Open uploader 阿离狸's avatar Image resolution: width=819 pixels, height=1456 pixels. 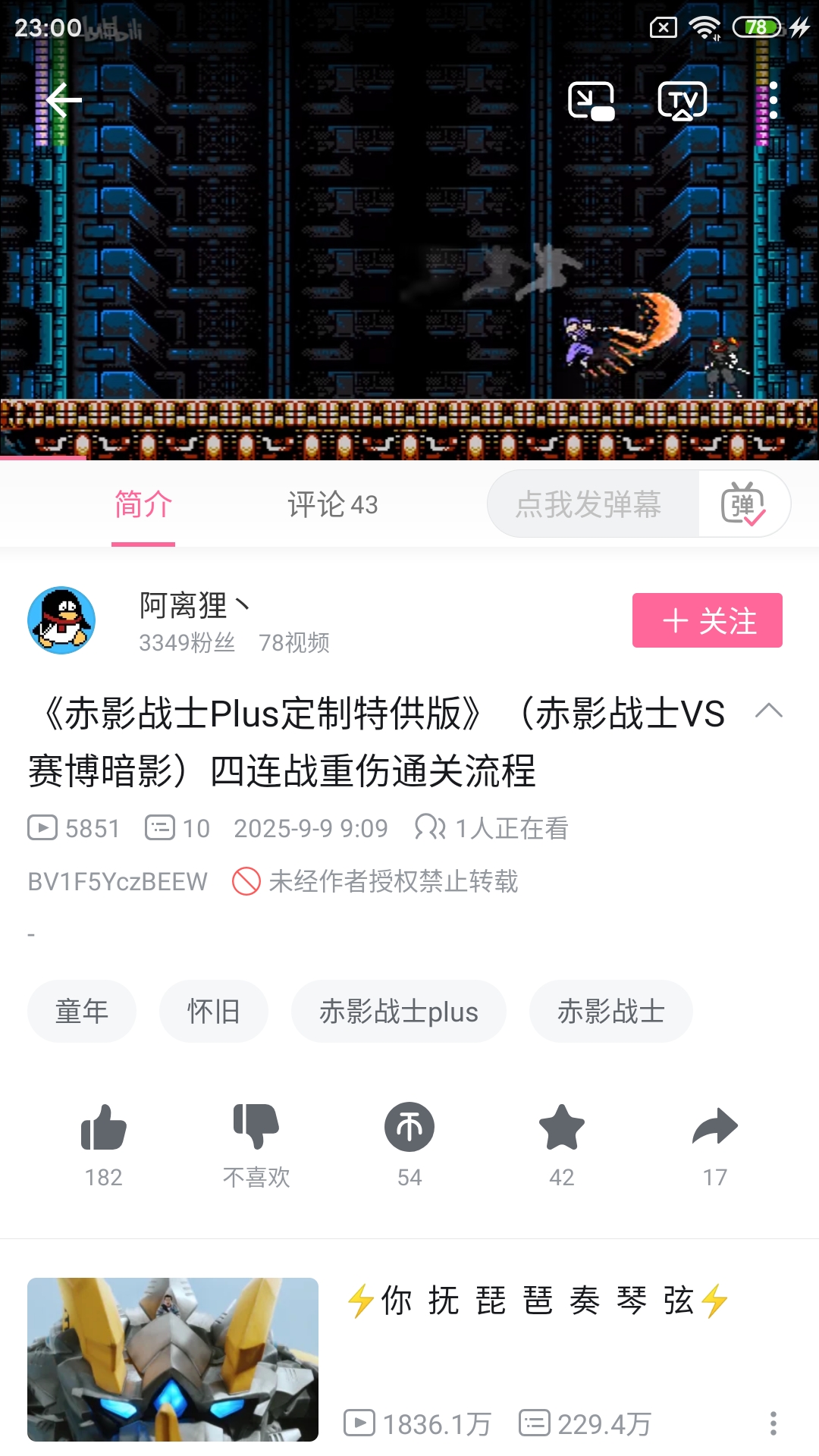61,620
